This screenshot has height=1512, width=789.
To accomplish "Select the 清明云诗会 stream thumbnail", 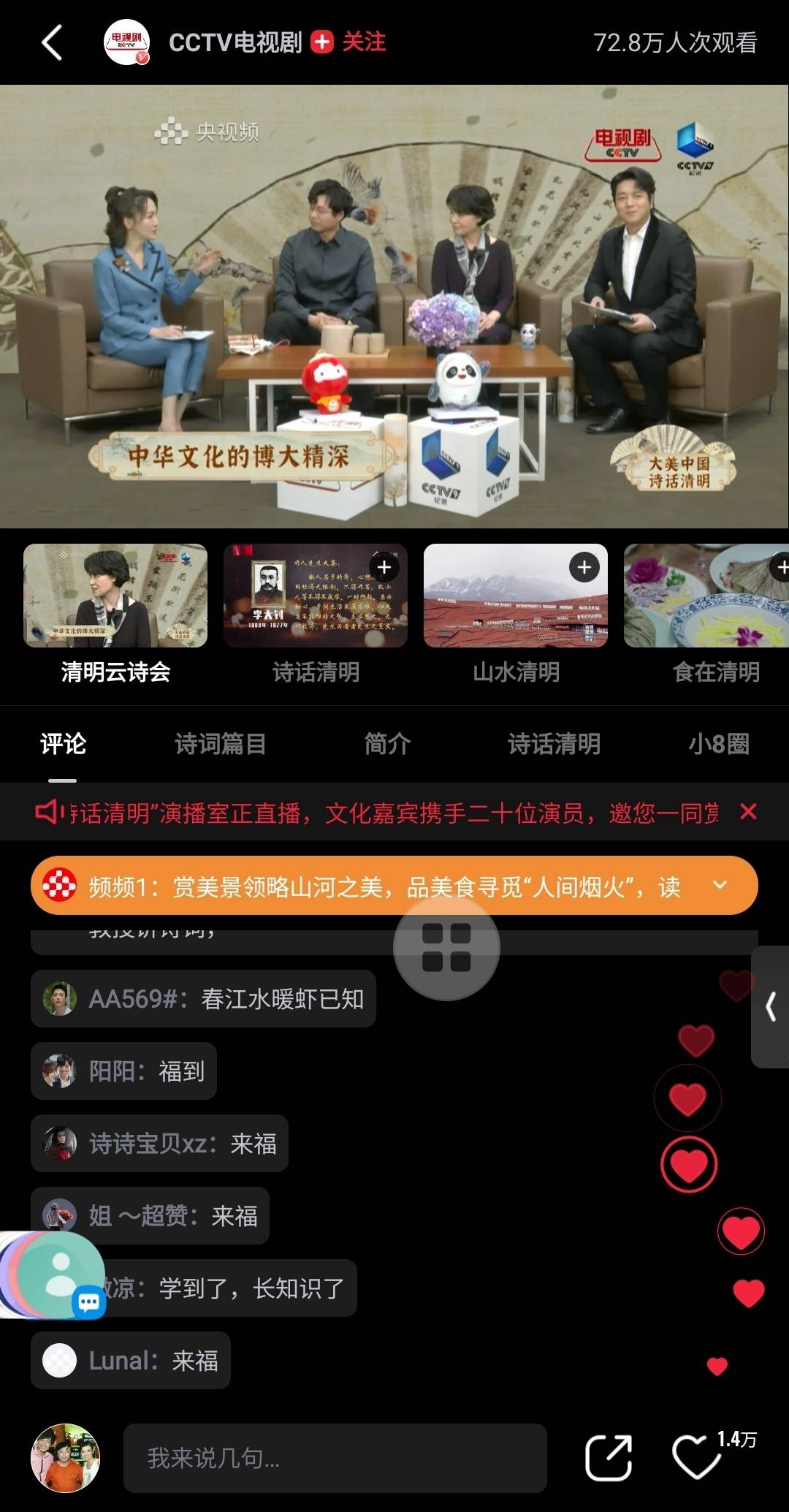I will click(x=115, y=596).
